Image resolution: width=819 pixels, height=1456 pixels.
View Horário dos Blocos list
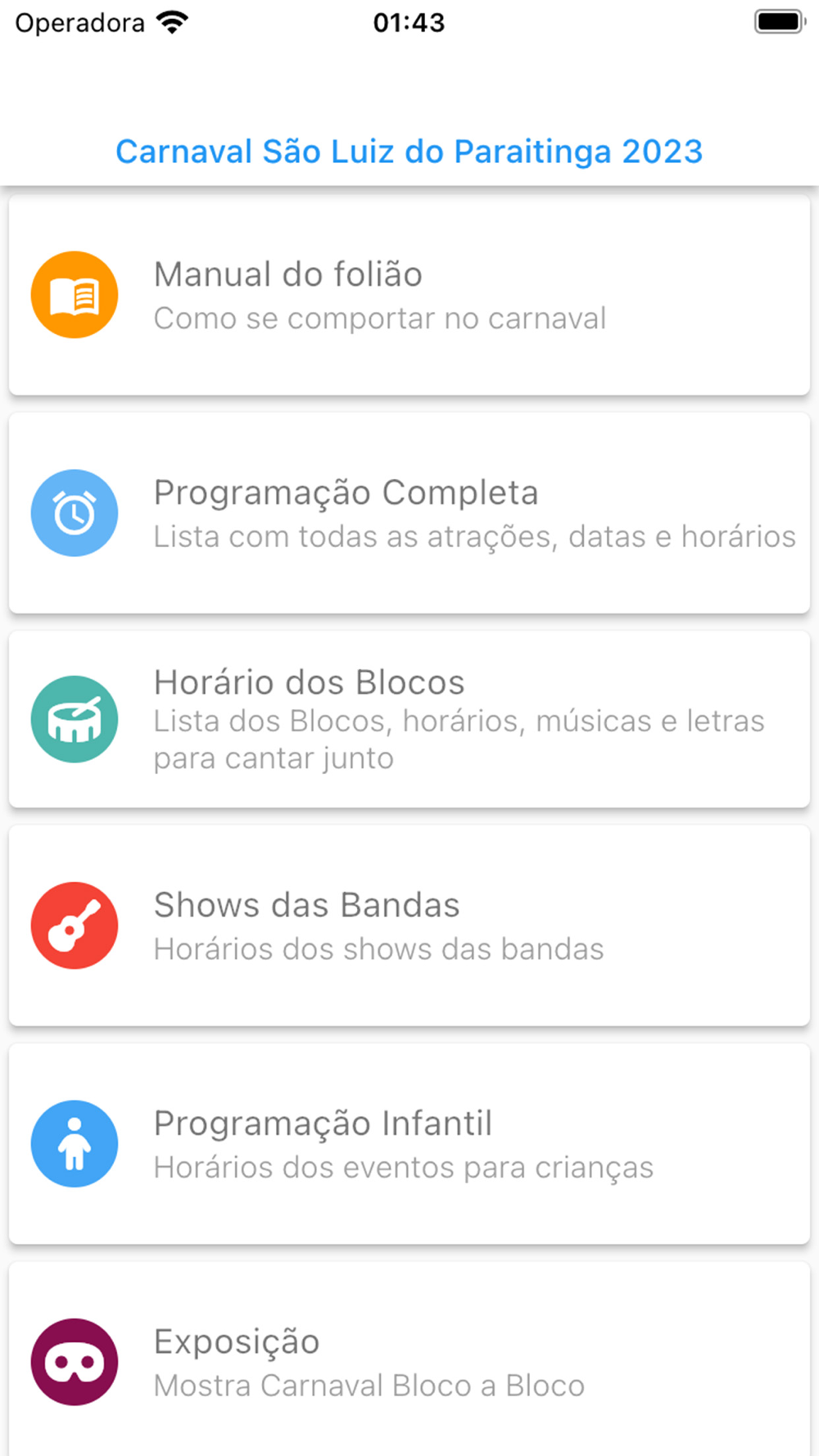[x=409, y=719]
